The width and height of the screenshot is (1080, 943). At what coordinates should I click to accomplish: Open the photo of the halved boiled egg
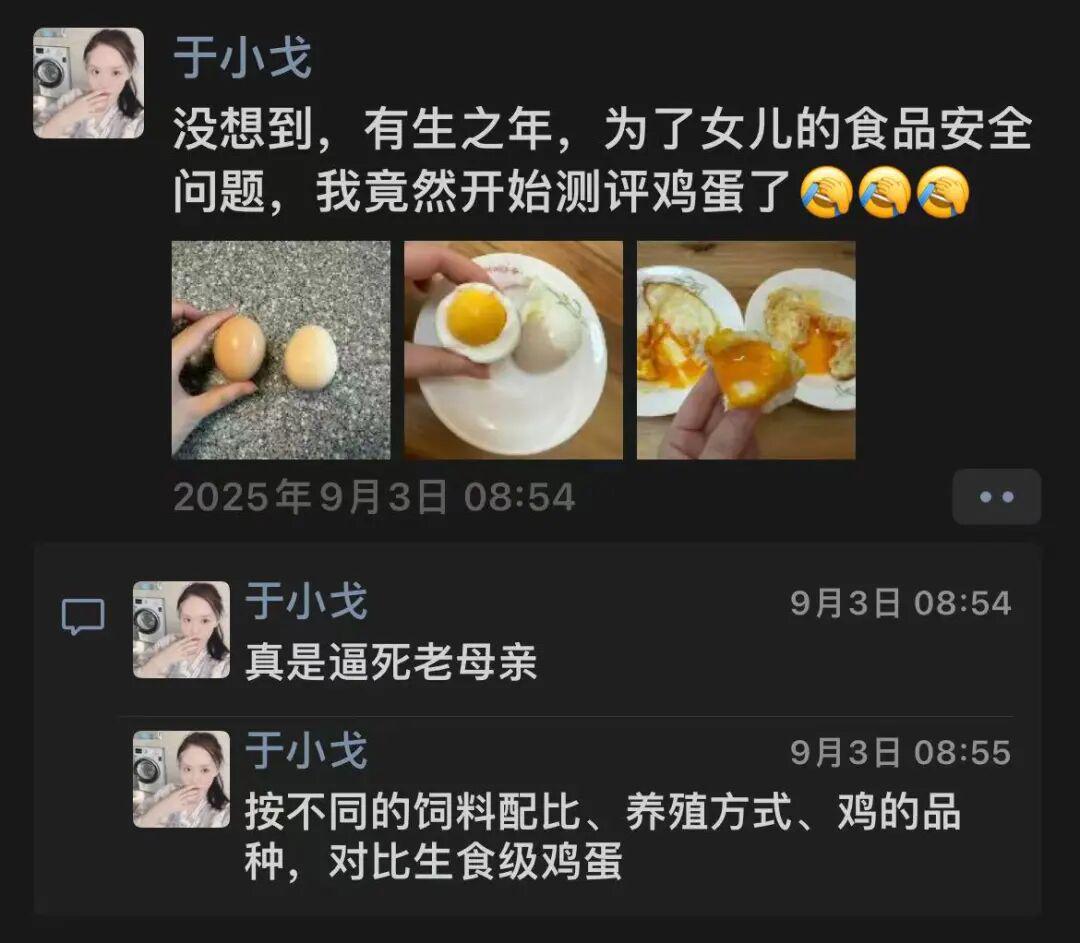pyautogui.click(x=513, y=350)
